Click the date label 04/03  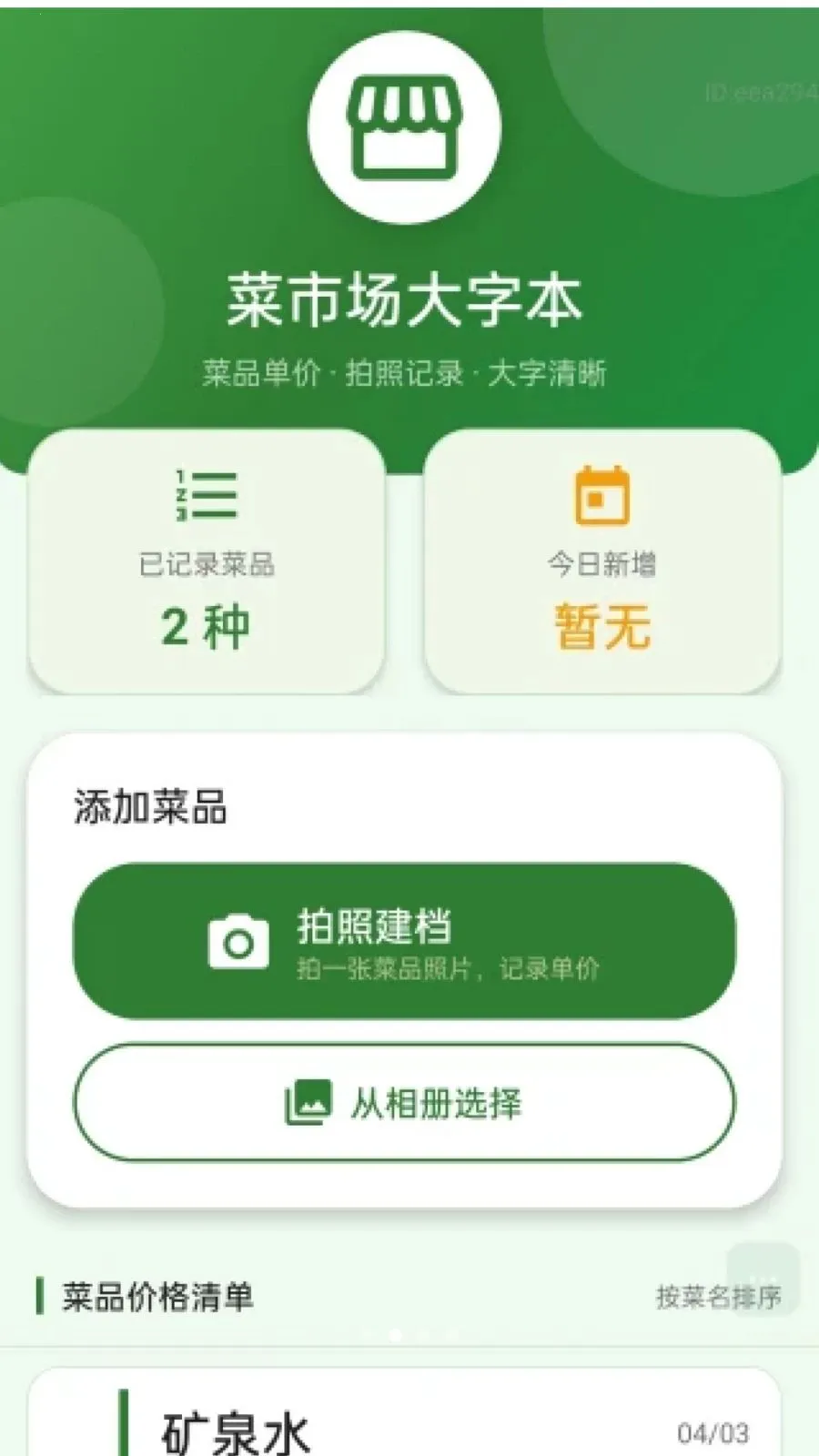711,1431
